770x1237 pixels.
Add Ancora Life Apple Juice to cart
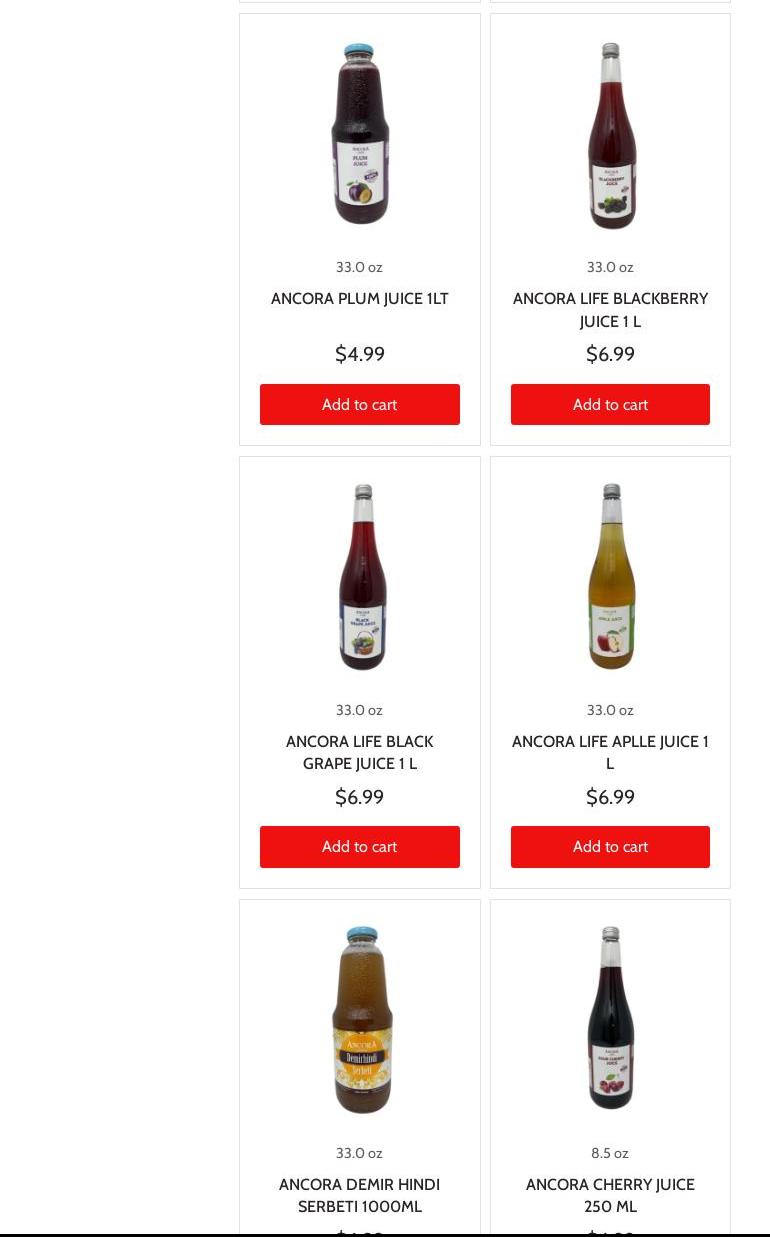(x=610, y=846)
